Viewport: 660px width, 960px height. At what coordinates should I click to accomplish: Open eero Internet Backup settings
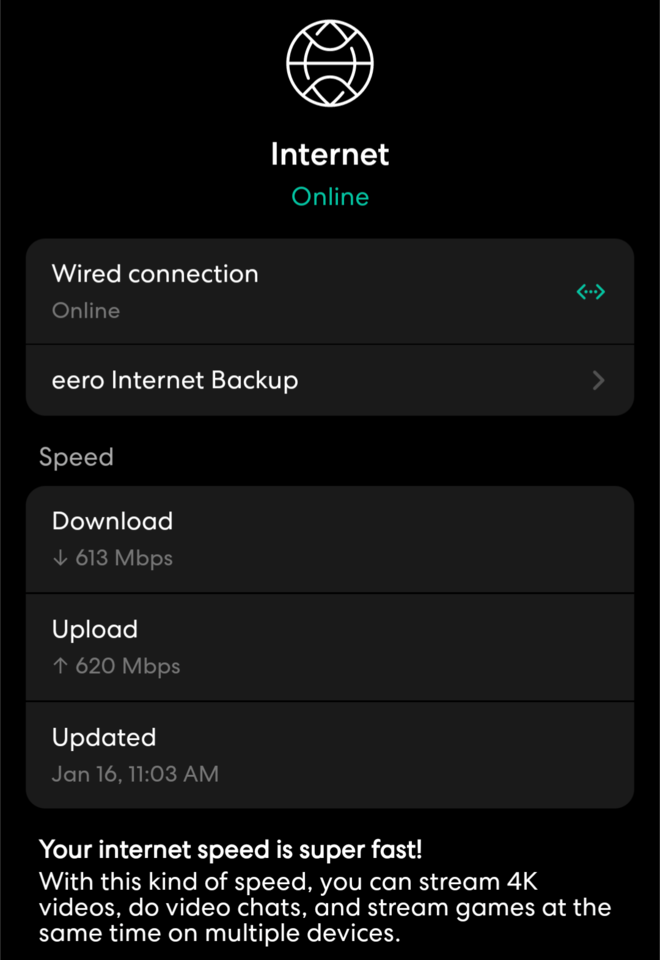[329, 380]
